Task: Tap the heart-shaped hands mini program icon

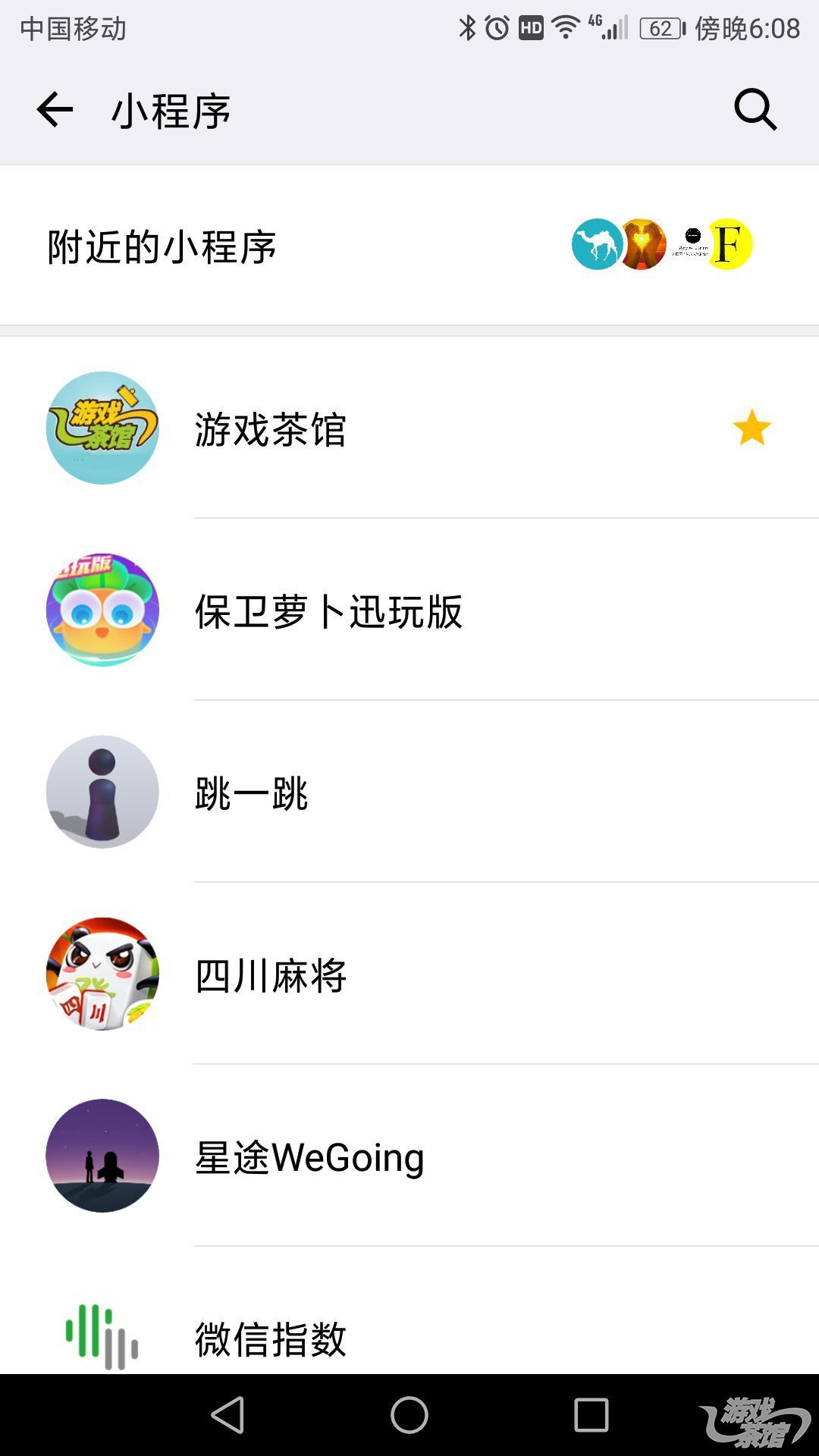Action: click(642, 244)
